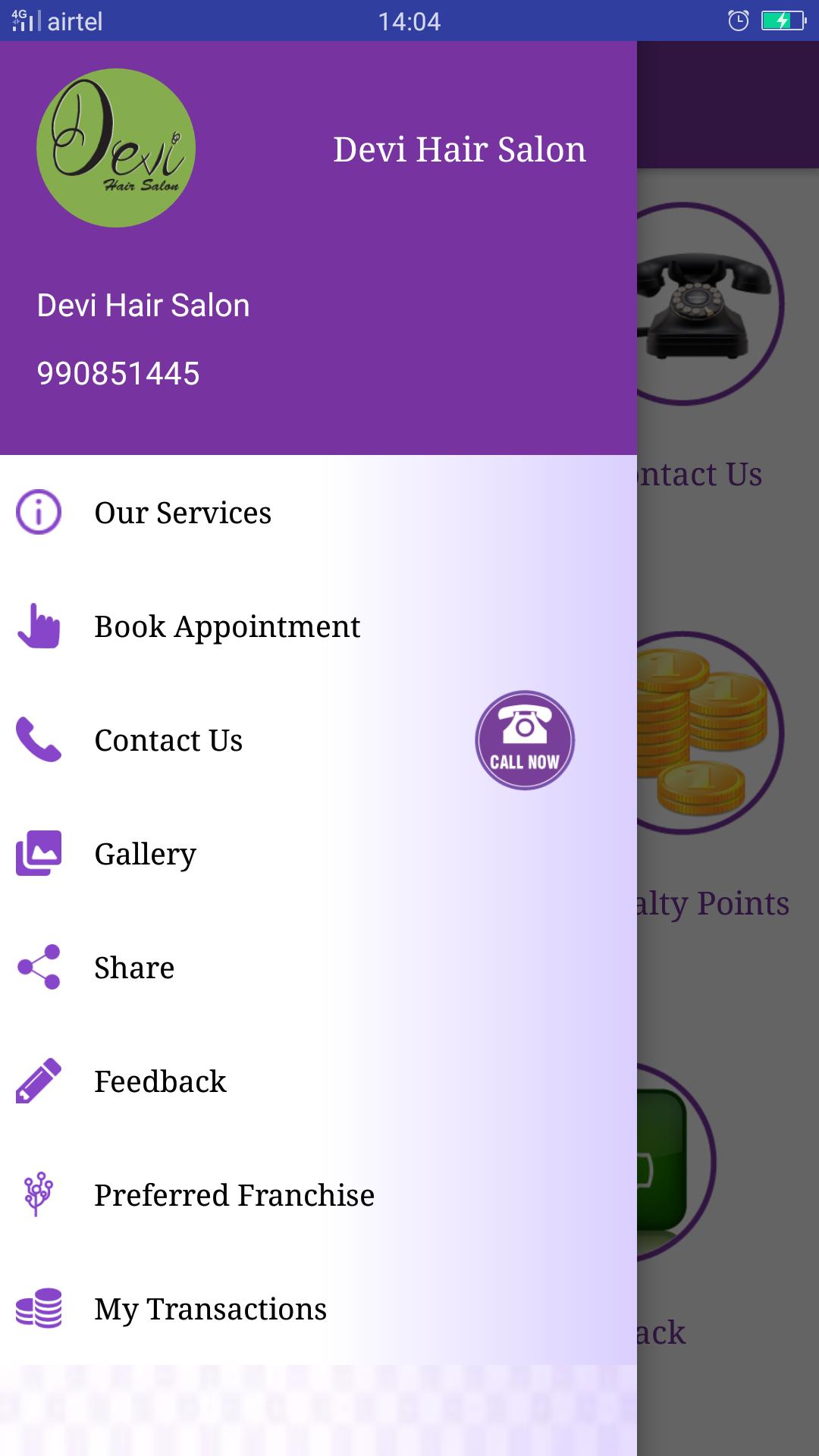Tap the Book Appointment hand icon
Viewport: 819px width, 1456px height.
click(39, 626)
